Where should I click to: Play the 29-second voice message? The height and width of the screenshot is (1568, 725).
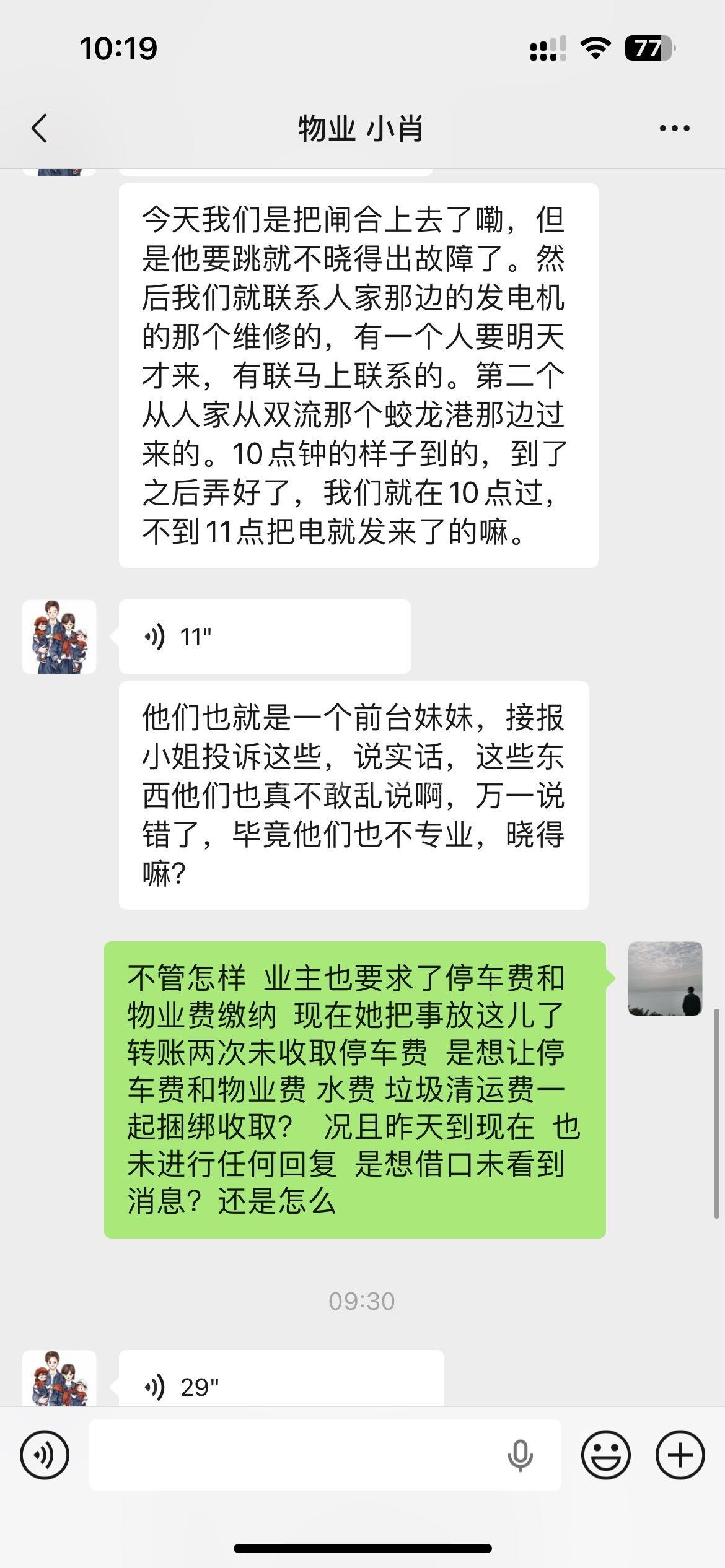(x=281, y=1387)
